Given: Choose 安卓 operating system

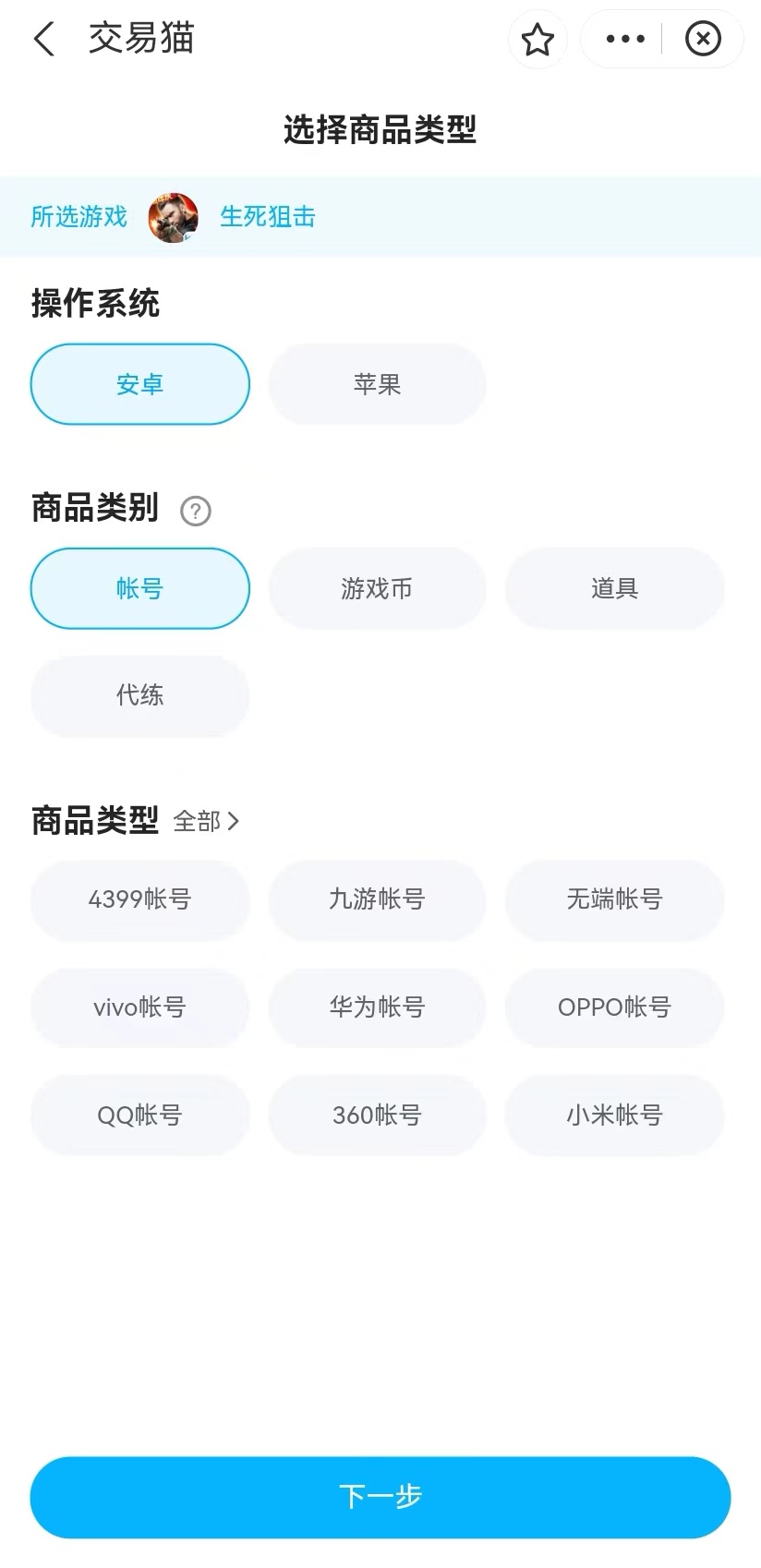Looking at the screenshot, I should (140, 384).
